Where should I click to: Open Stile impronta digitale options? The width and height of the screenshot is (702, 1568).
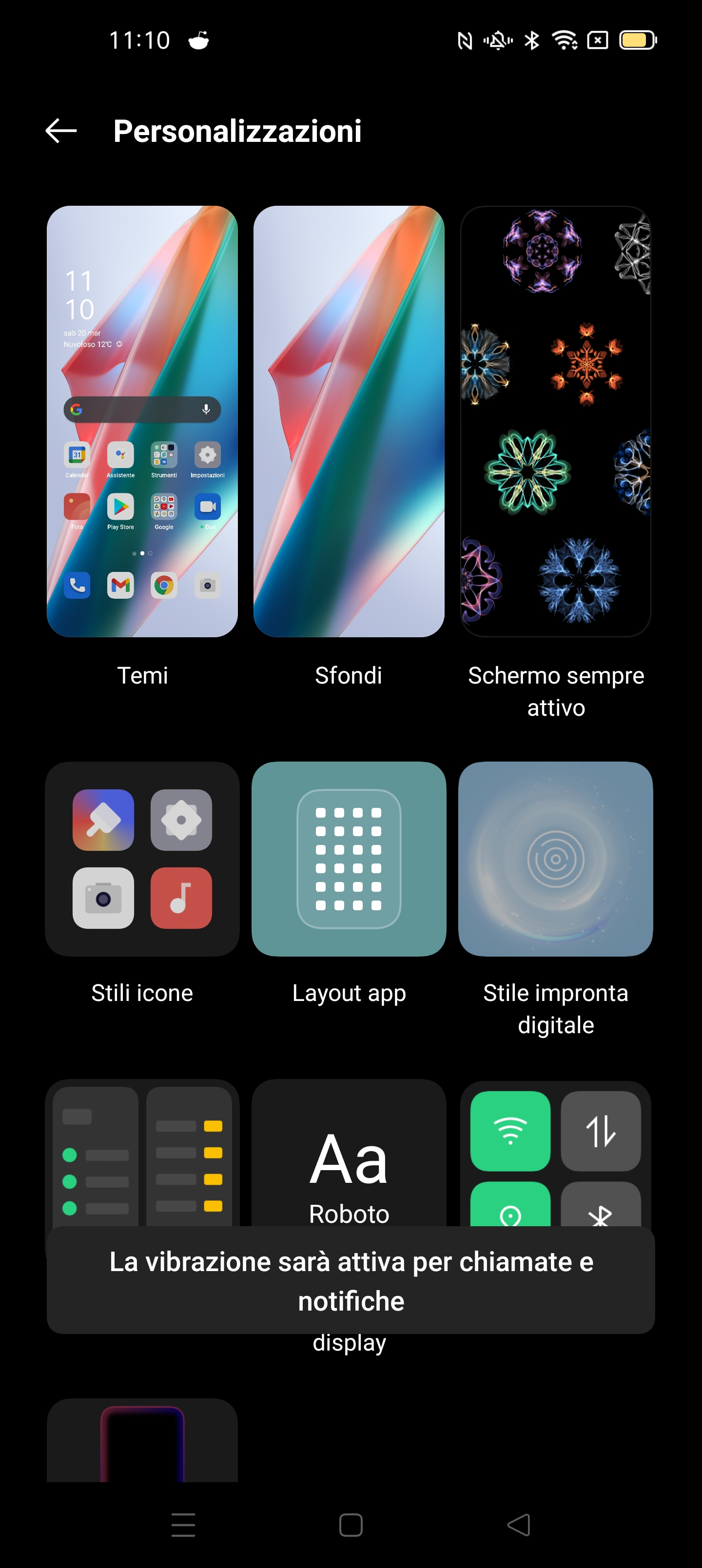[555, 858]
